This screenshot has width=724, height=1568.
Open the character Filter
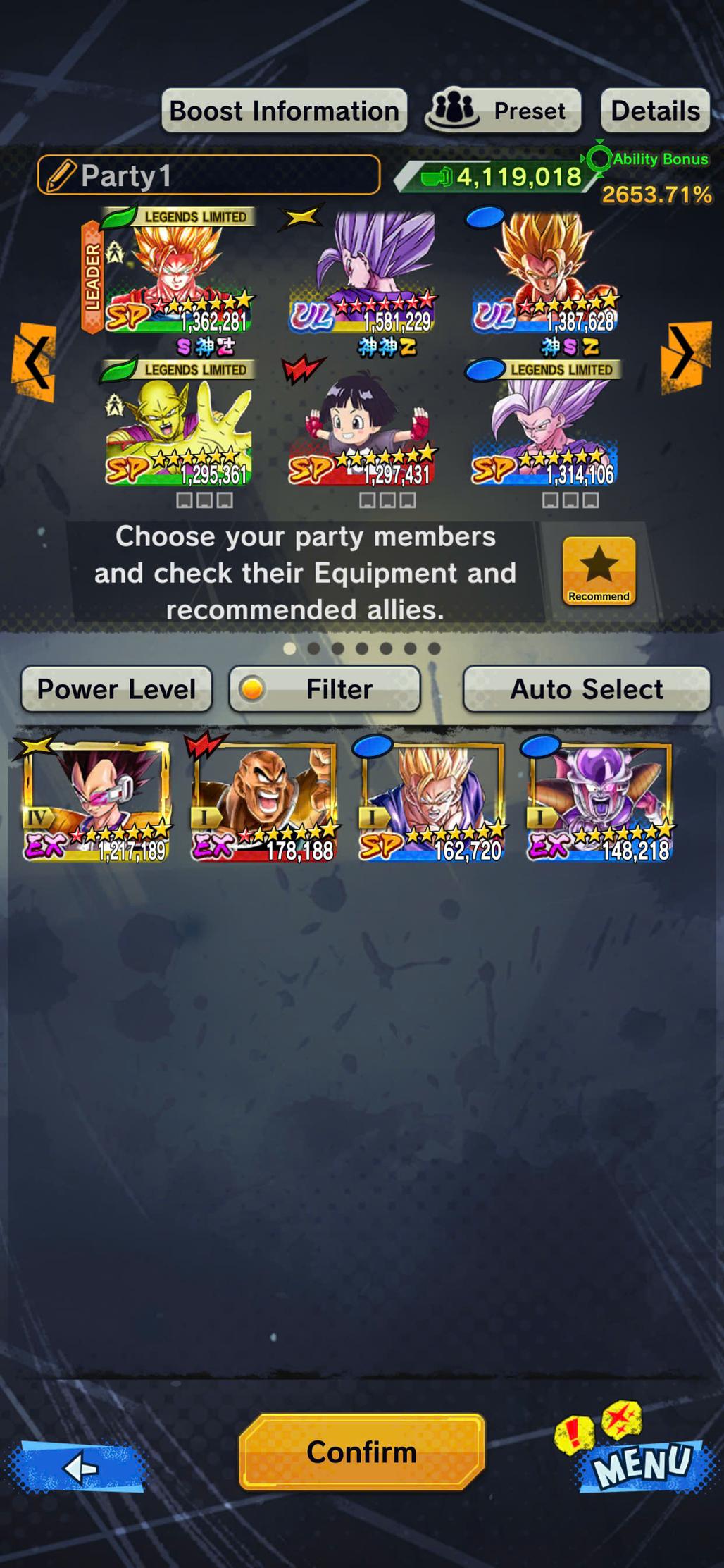(x=325, y=689)
